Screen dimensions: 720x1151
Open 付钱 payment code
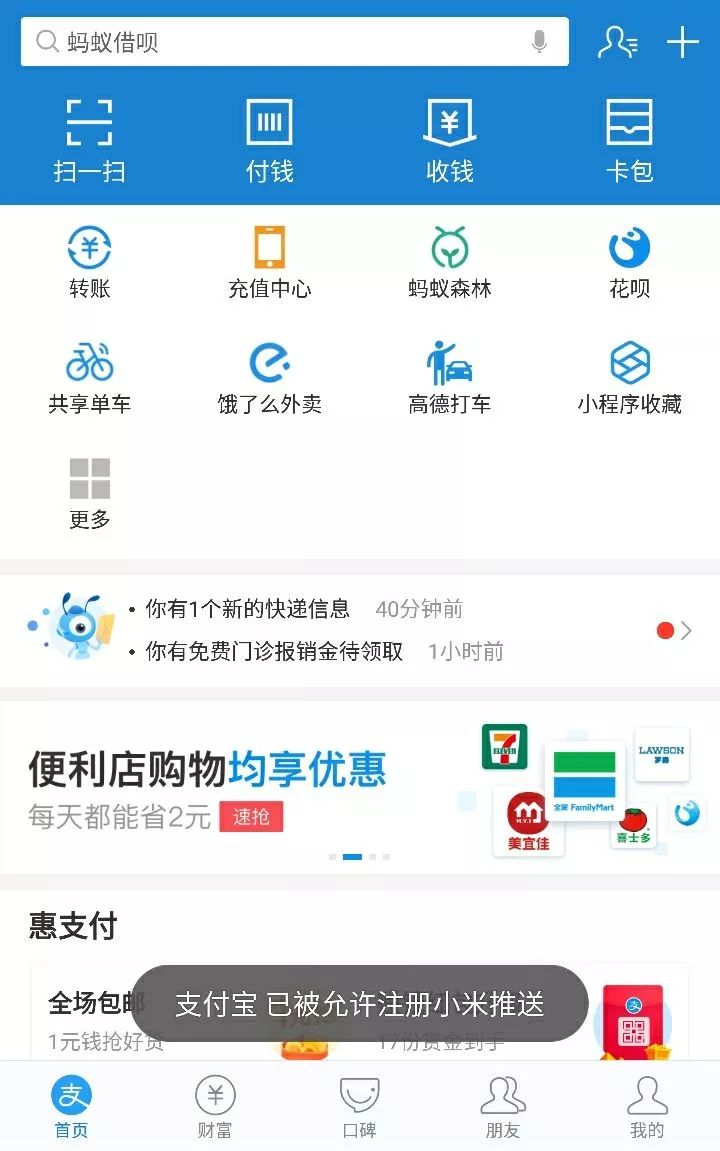(269, 140)
